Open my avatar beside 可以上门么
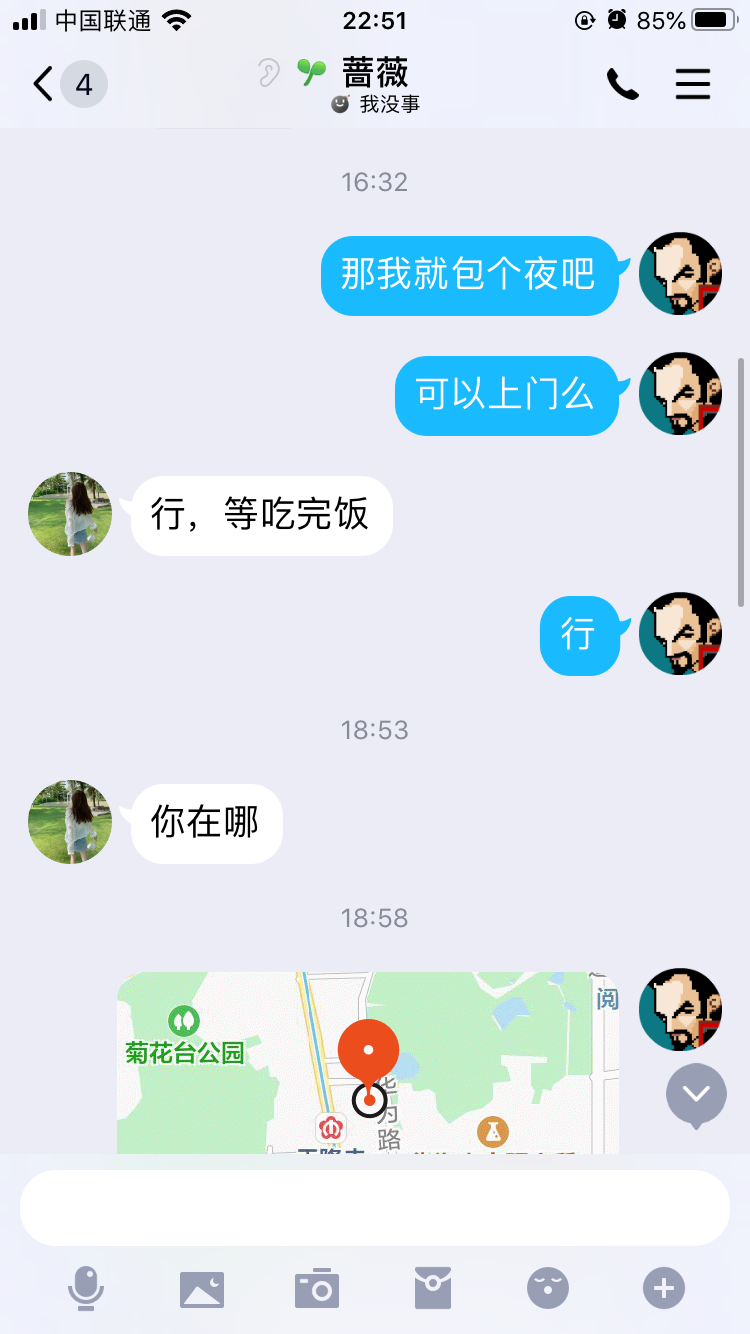The height and width of the screenshot is (1334, 750). pyautogui.click(x=680, y=394)
